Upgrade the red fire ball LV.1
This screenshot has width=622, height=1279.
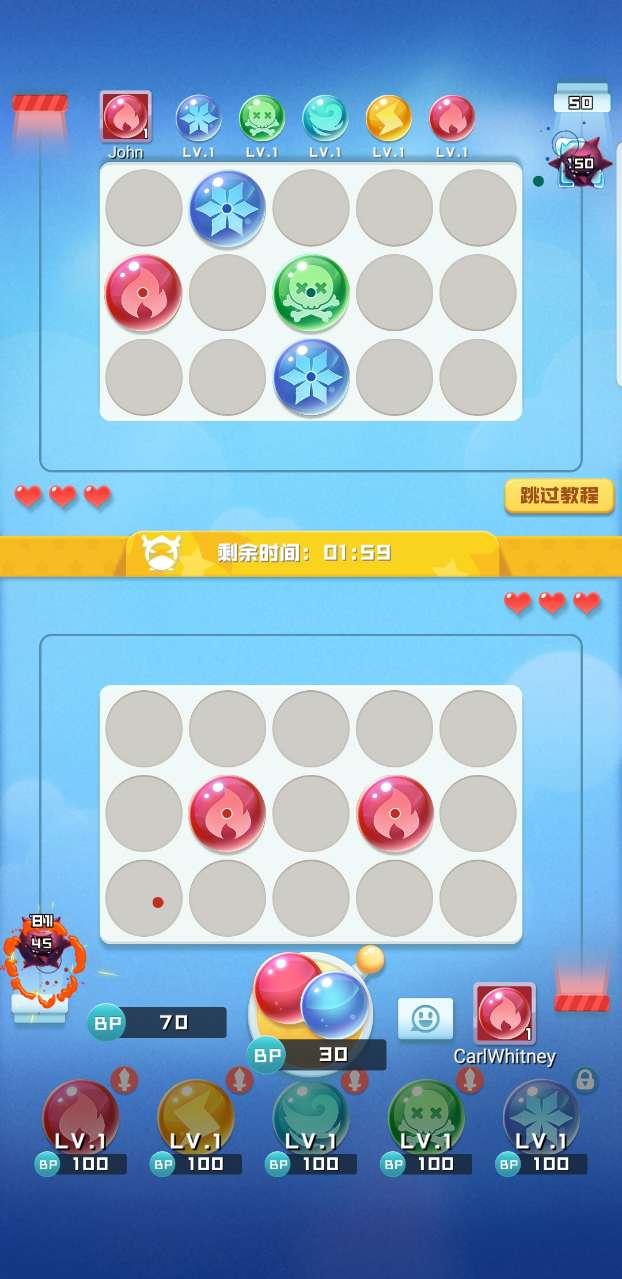(81, 1118)
